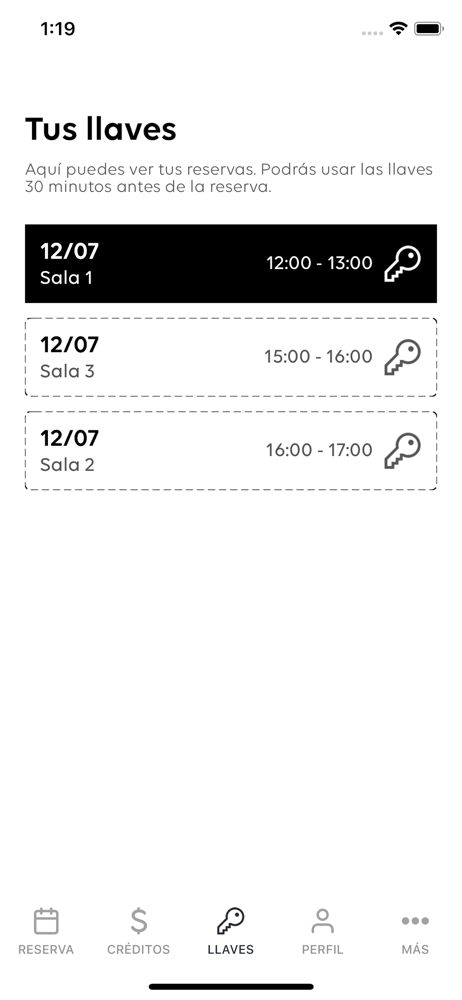Go to the Créditos tab
The height and width of the screenshot is (1000, 462).
tap(138, 931)
